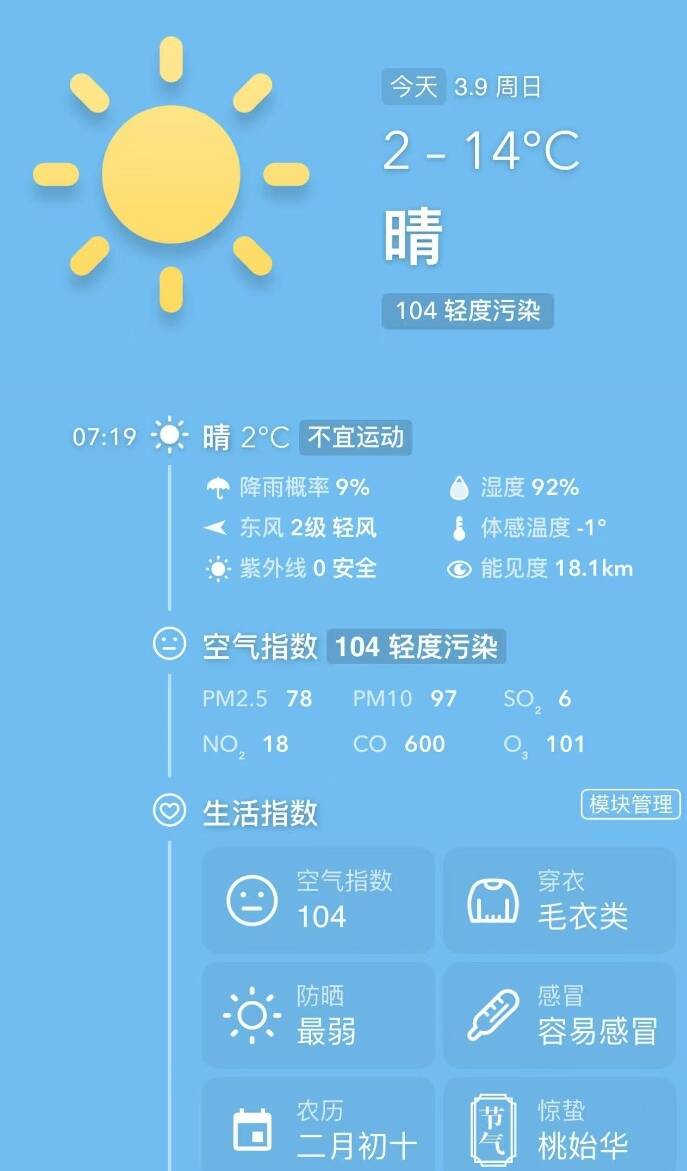
Task: Open the 防晒 最弱 sunscreen card
Action: (x=318, y=1015)
